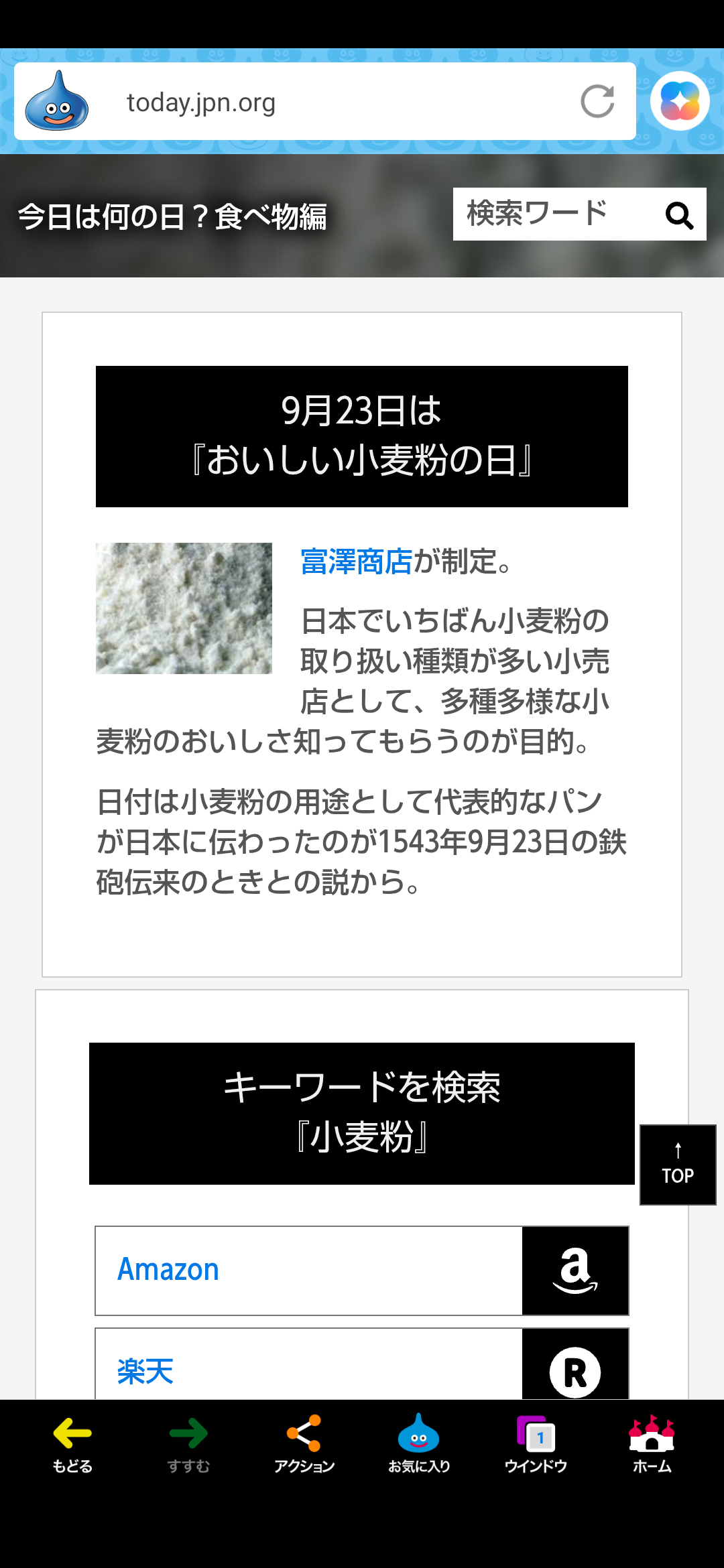The height and width of the screenshot is (1568, 724).
Task: Search 小麦粉 on 楽天
Action: pyautogui.click(x=362, y=1364)
